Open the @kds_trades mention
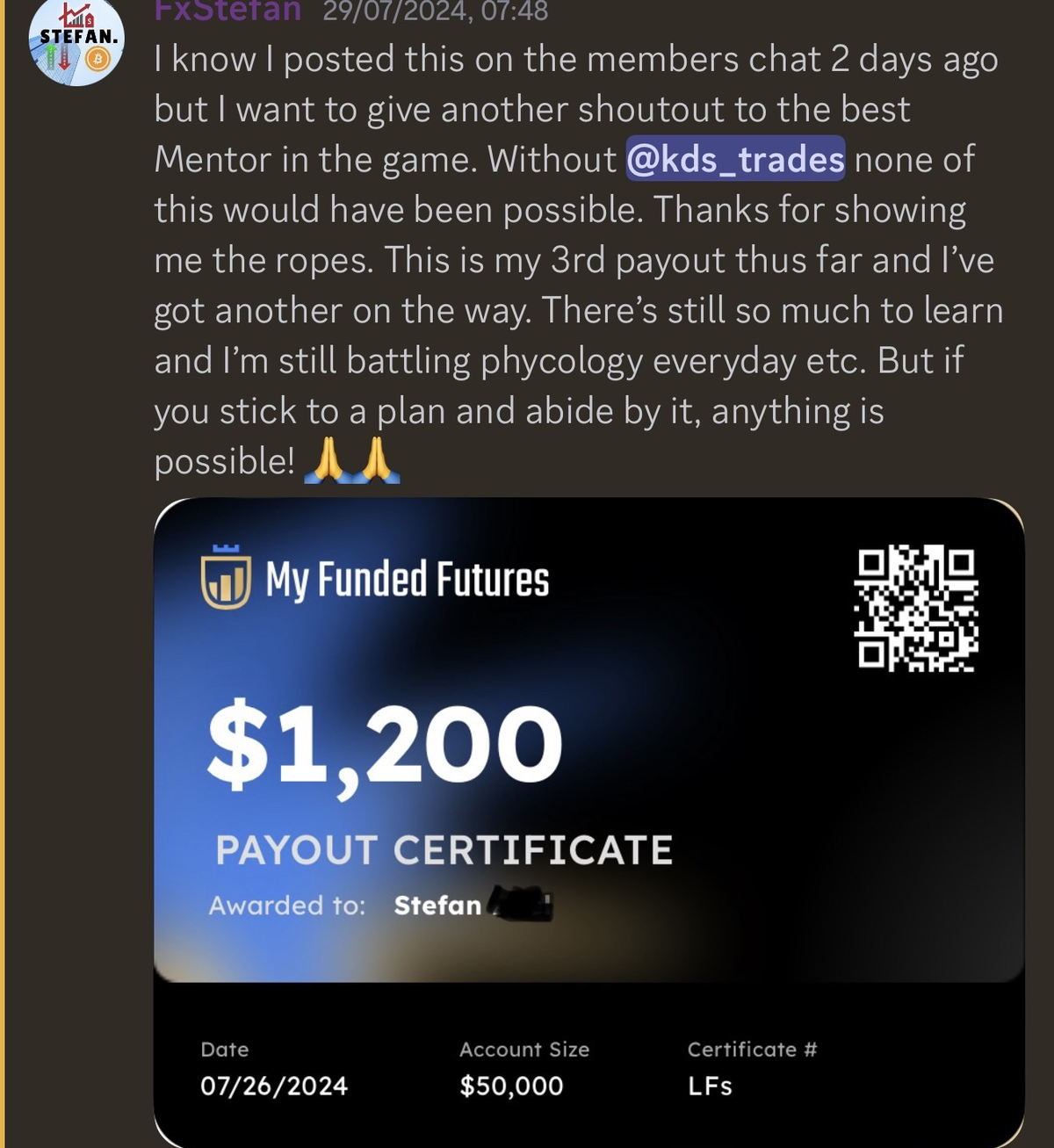 [x=735, y=159]
